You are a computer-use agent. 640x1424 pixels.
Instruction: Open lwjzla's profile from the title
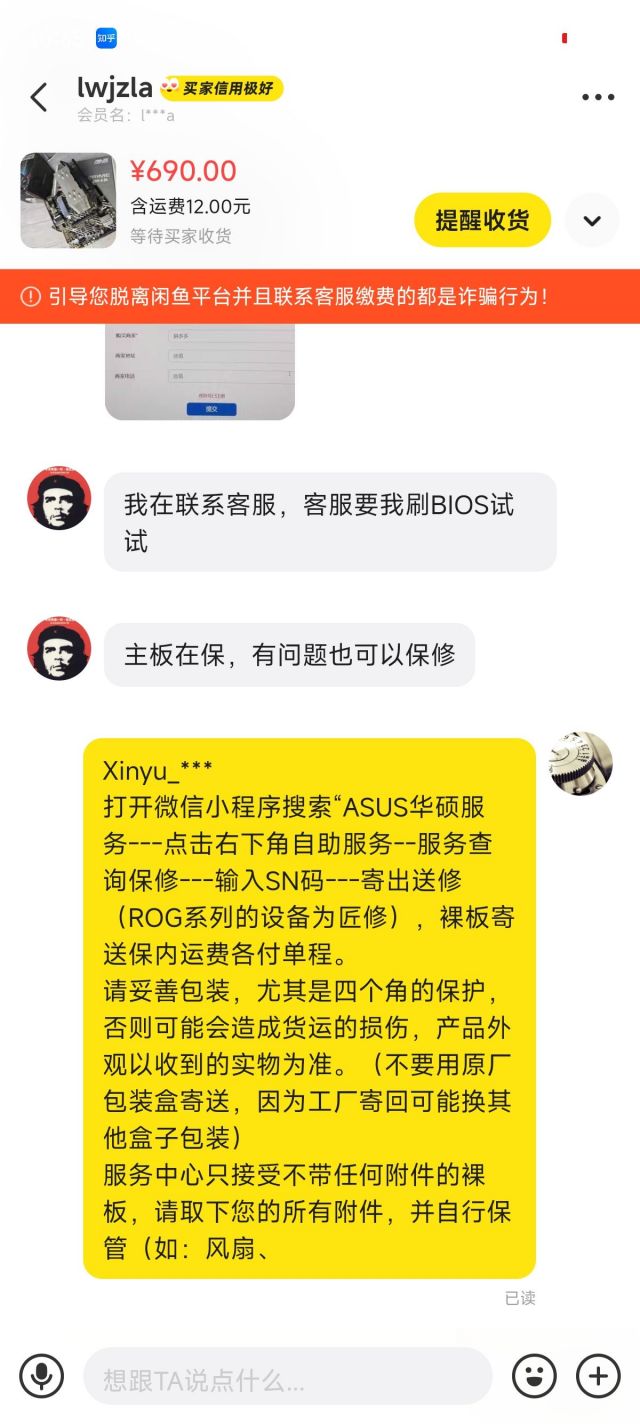click(114, 88)
